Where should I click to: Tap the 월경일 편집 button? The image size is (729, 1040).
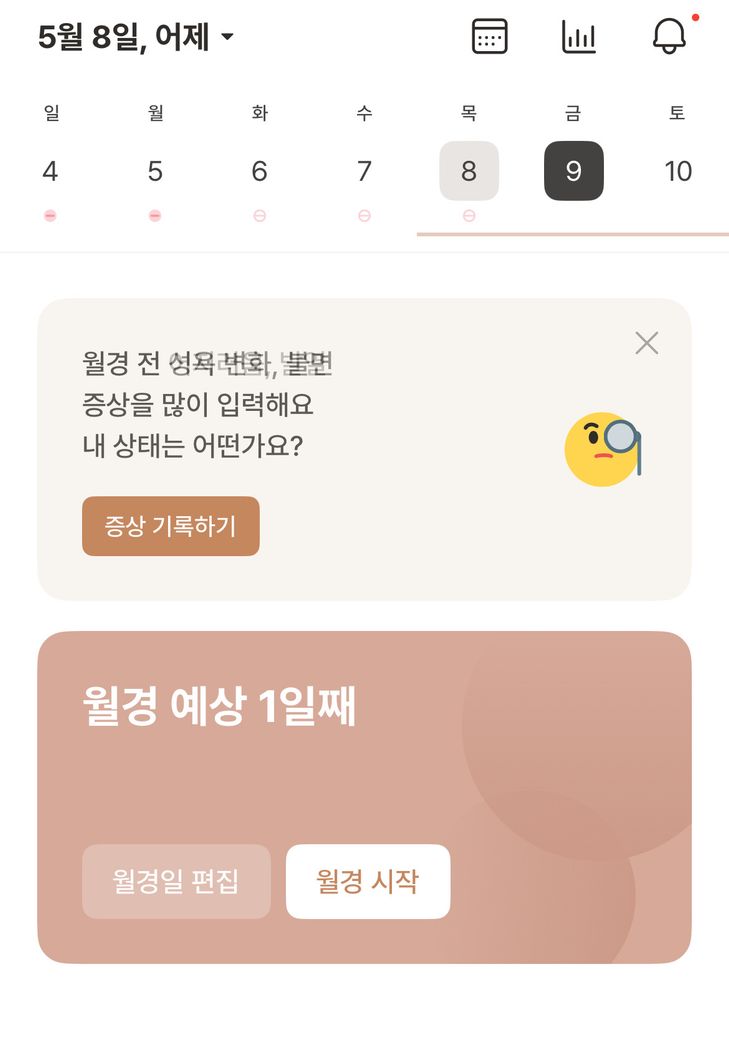click(x=176, y=882)
